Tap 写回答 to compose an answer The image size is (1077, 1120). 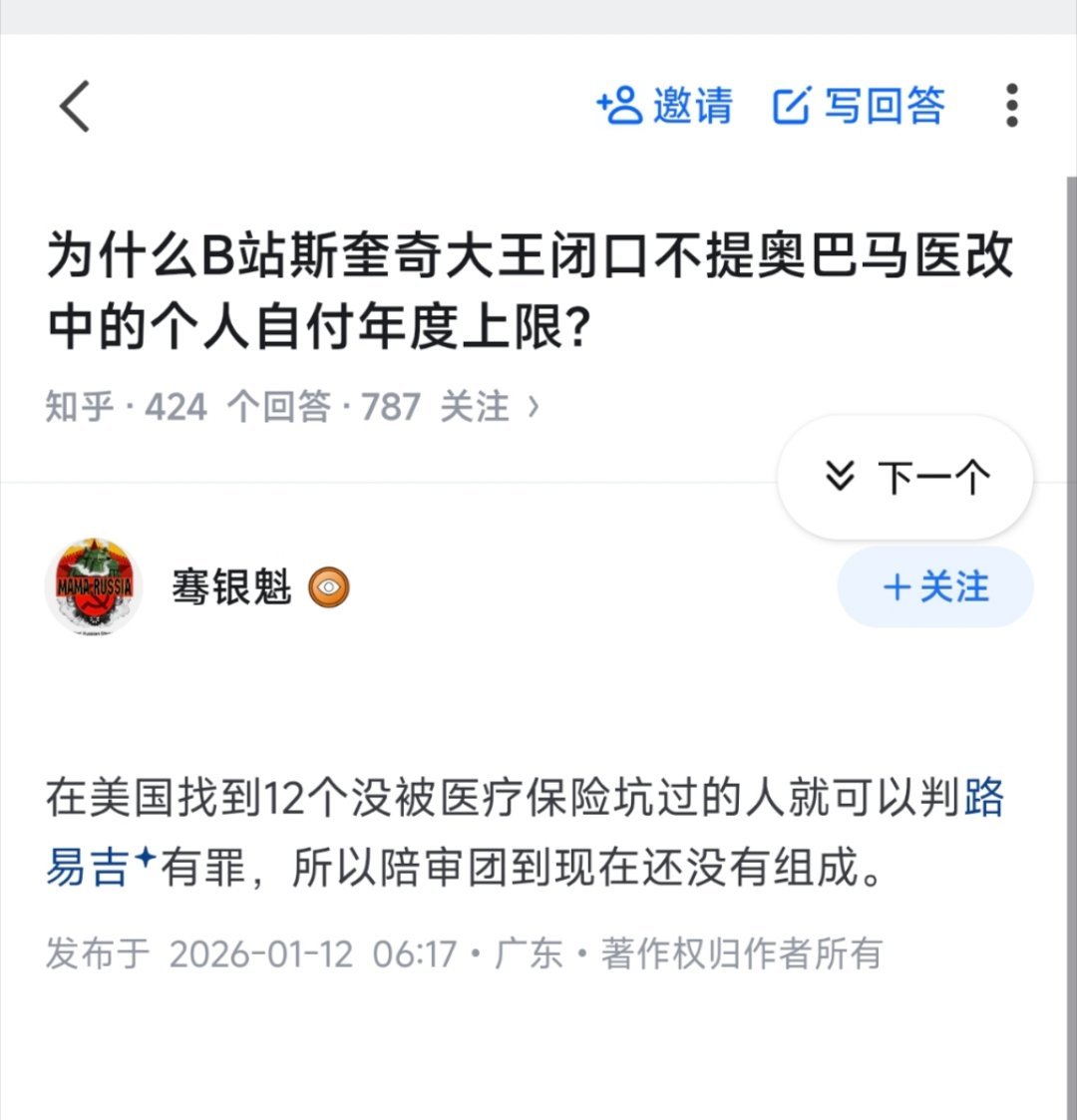(884, 105)
